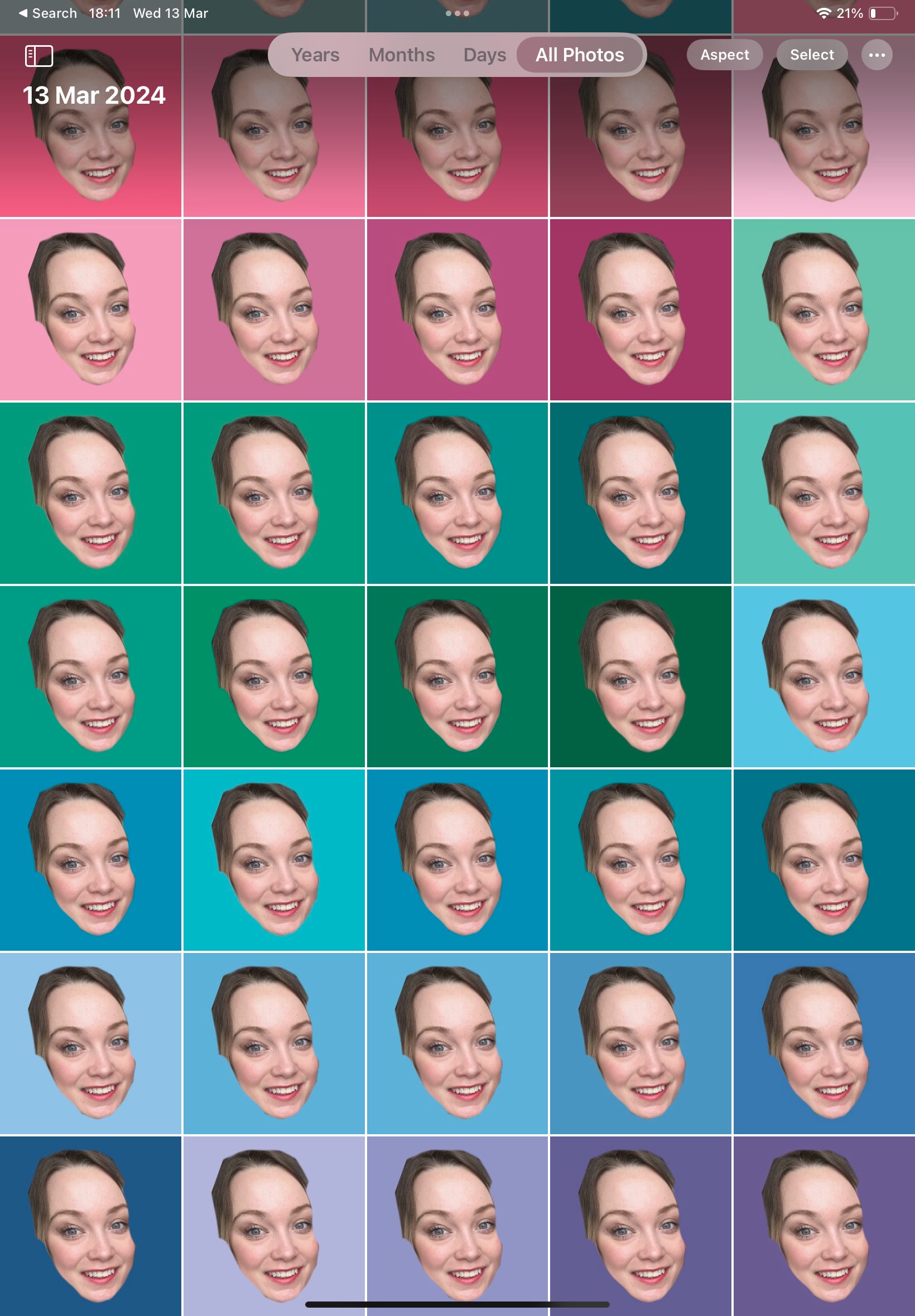Tap the Select button
The image size is (915, 1316).
[x=811, y=55]
